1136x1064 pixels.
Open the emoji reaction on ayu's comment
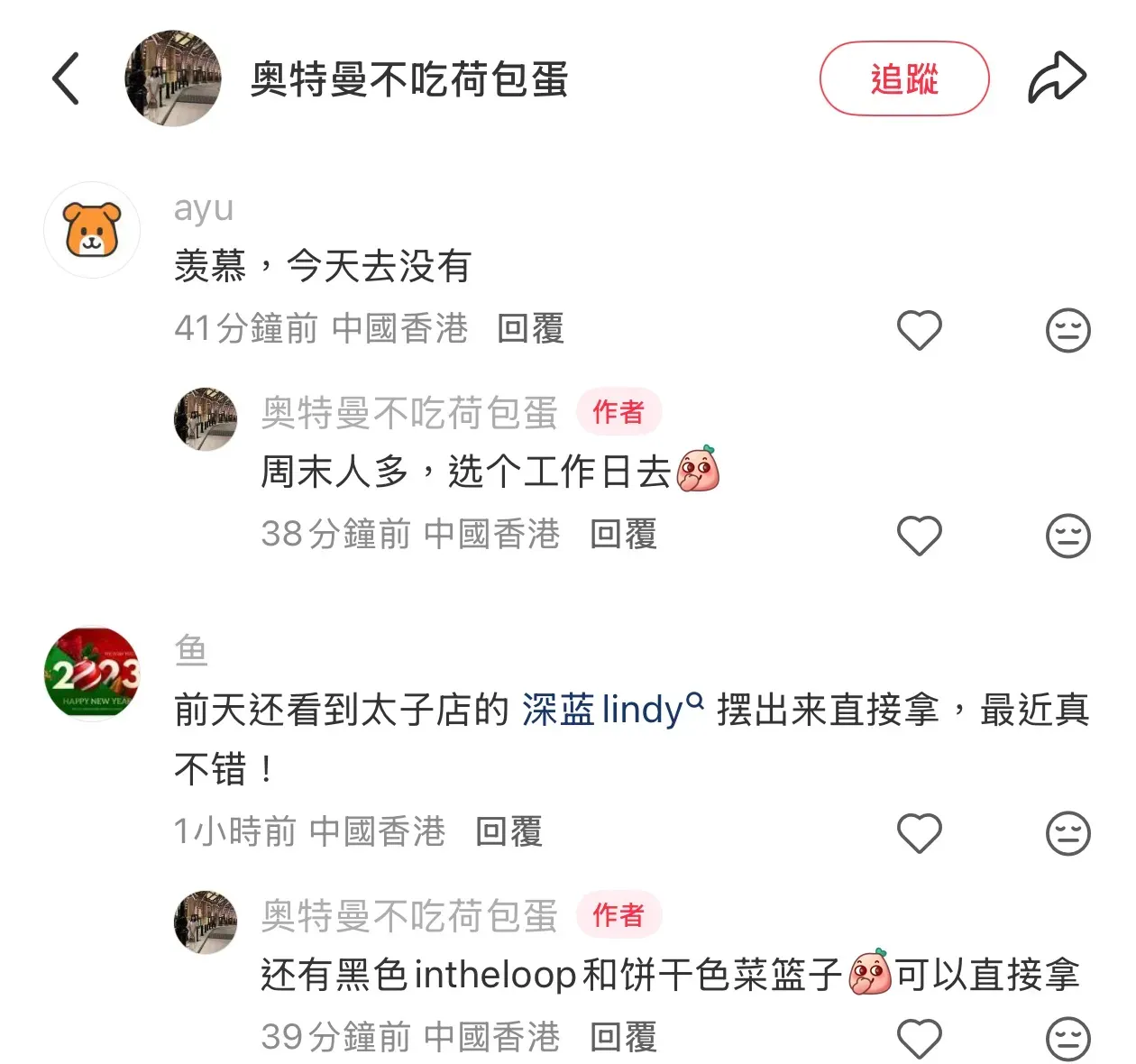1067,330
